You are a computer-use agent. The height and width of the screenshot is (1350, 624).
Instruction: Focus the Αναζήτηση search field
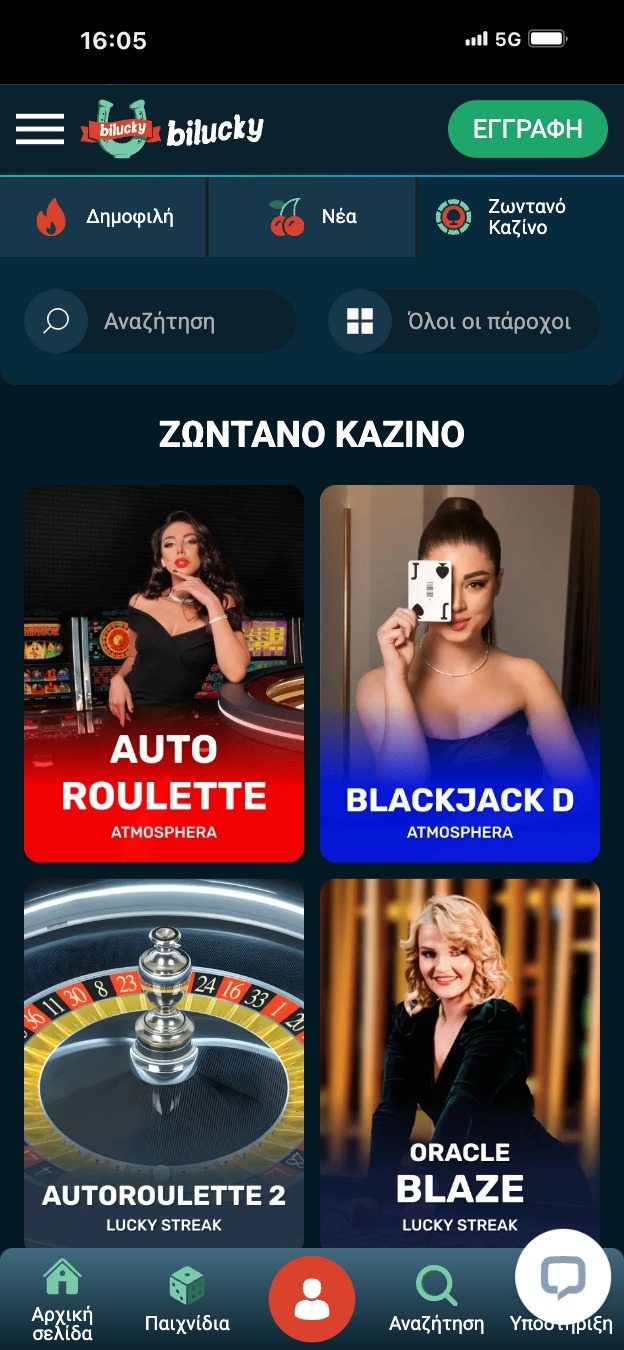[x=160, y=321]
